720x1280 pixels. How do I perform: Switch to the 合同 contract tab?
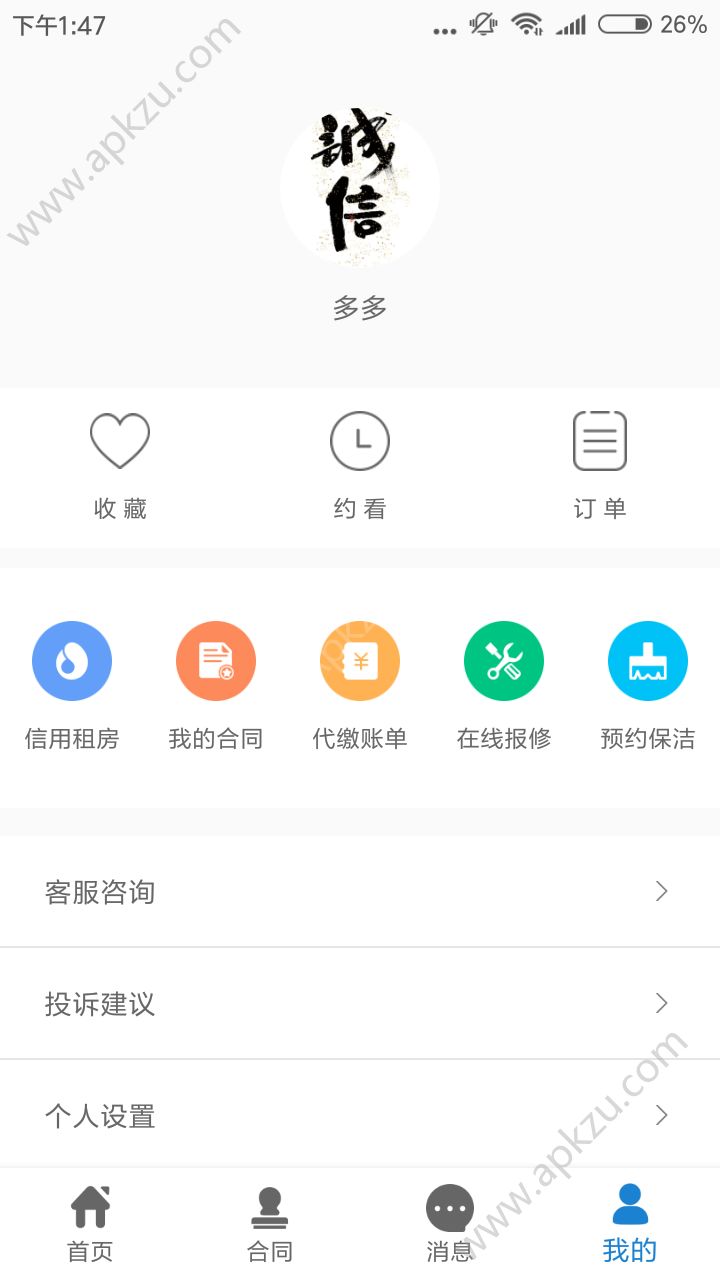(270, 1218)
